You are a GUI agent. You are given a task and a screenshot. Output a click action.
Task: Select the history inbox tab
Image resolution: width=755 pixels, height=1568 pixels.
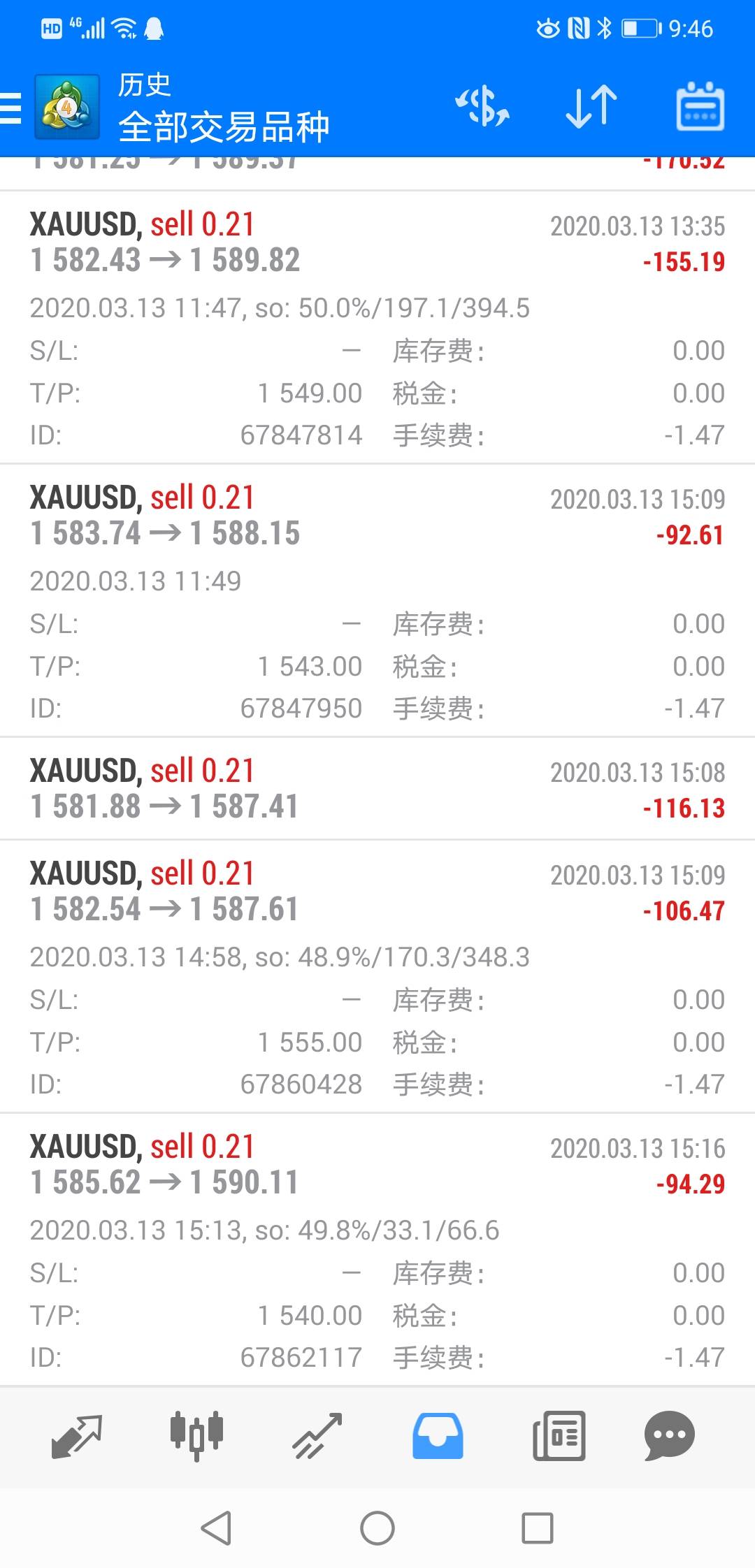click(438, 1437)
